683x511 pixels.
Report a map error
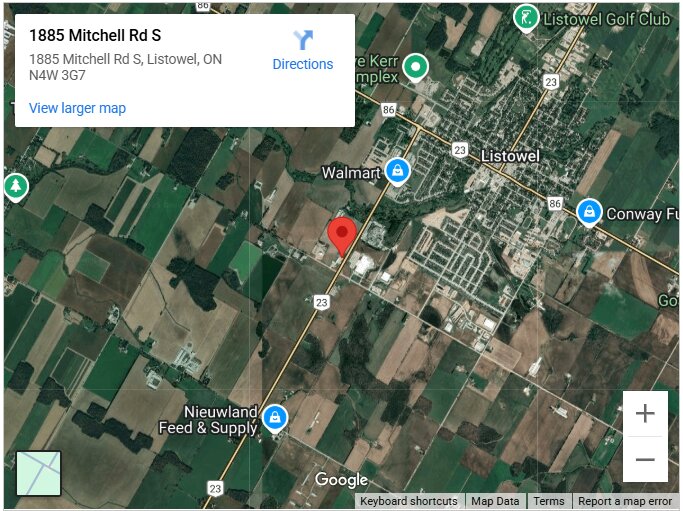[x=625, y=502]
